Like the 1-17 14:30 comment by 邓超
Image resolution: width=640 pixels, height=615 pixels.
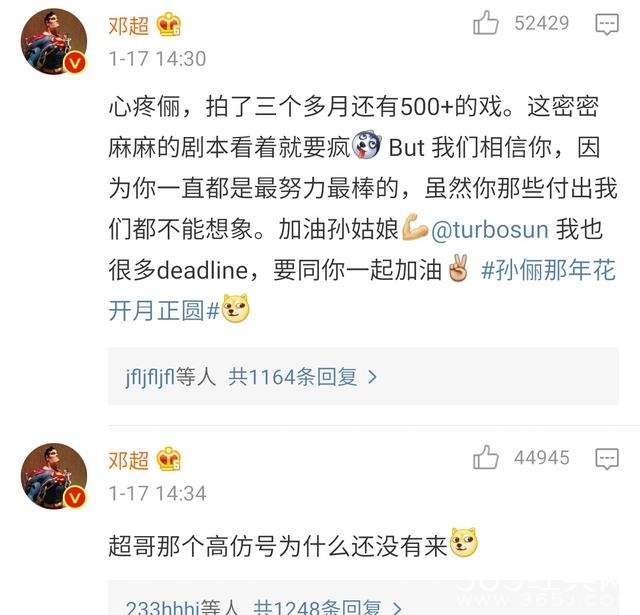pos(487,23)
